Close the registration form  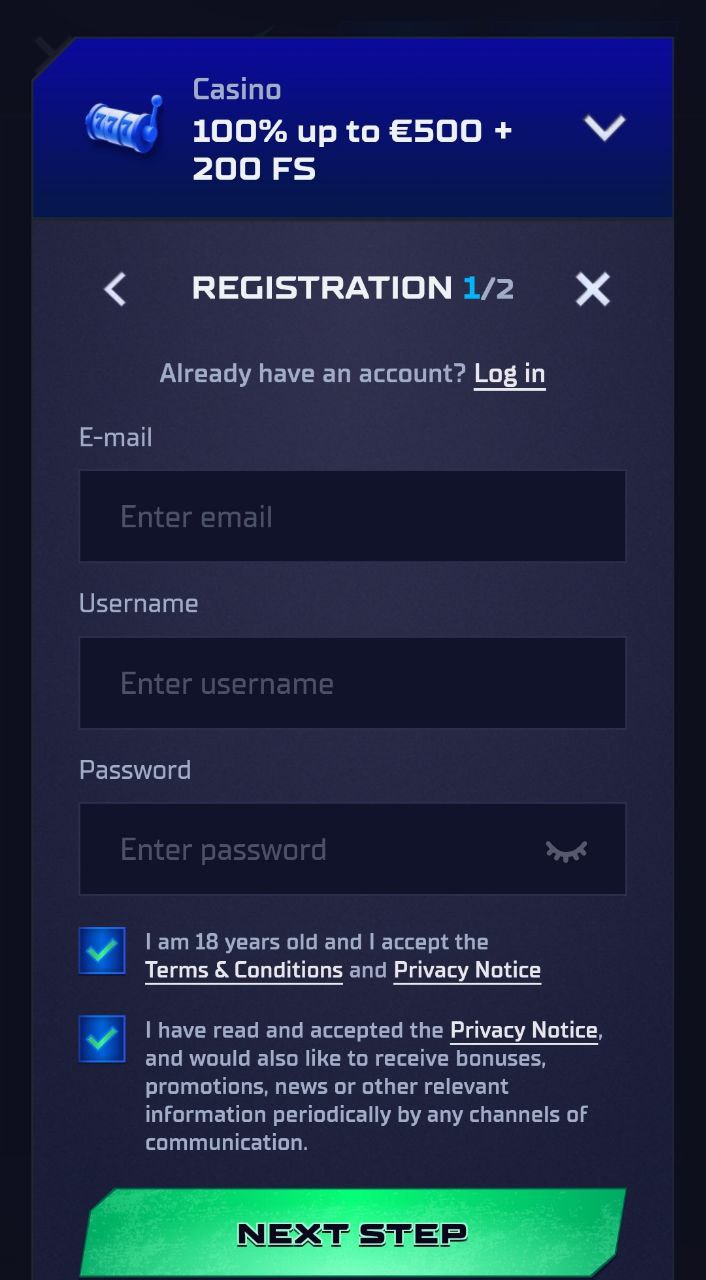pyautogui.click(x=593, y=289)
